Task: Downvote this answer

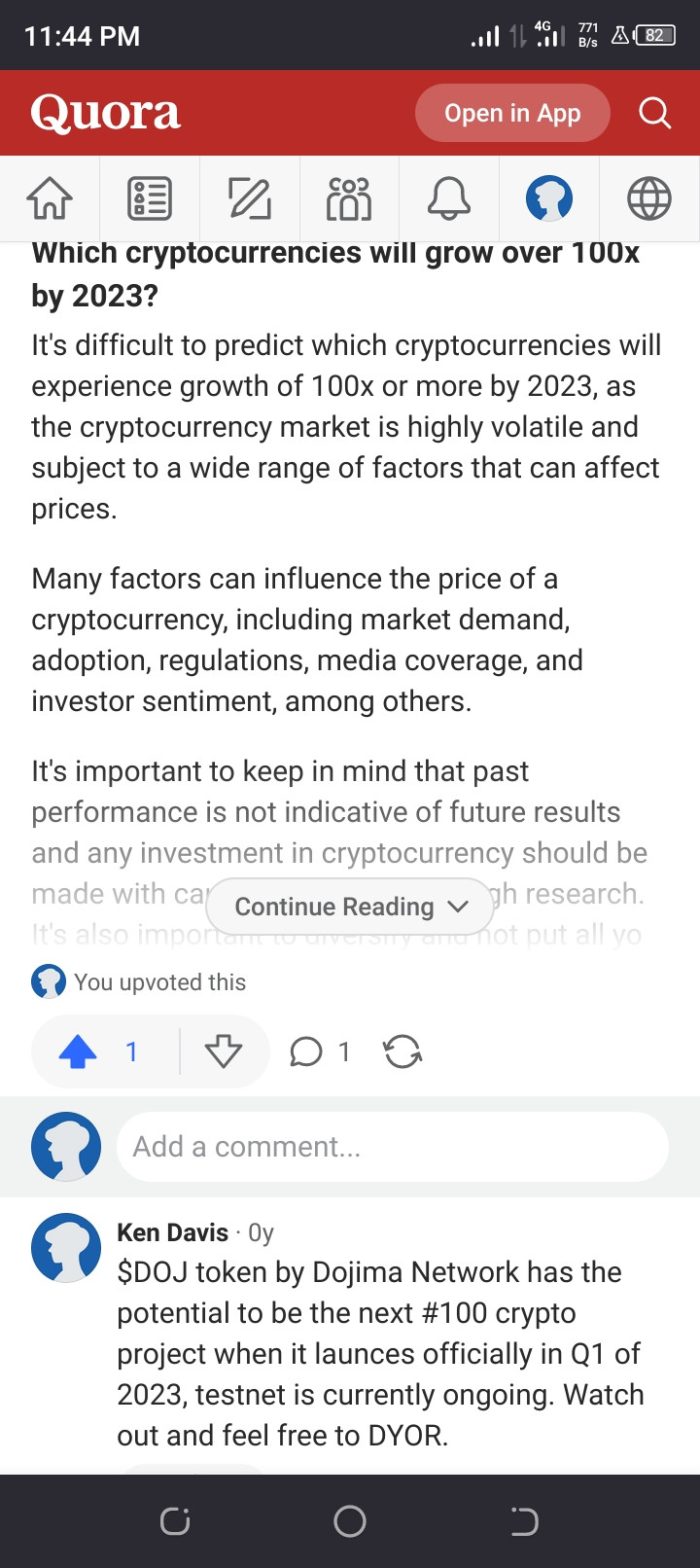Action: click(224, 1051)
